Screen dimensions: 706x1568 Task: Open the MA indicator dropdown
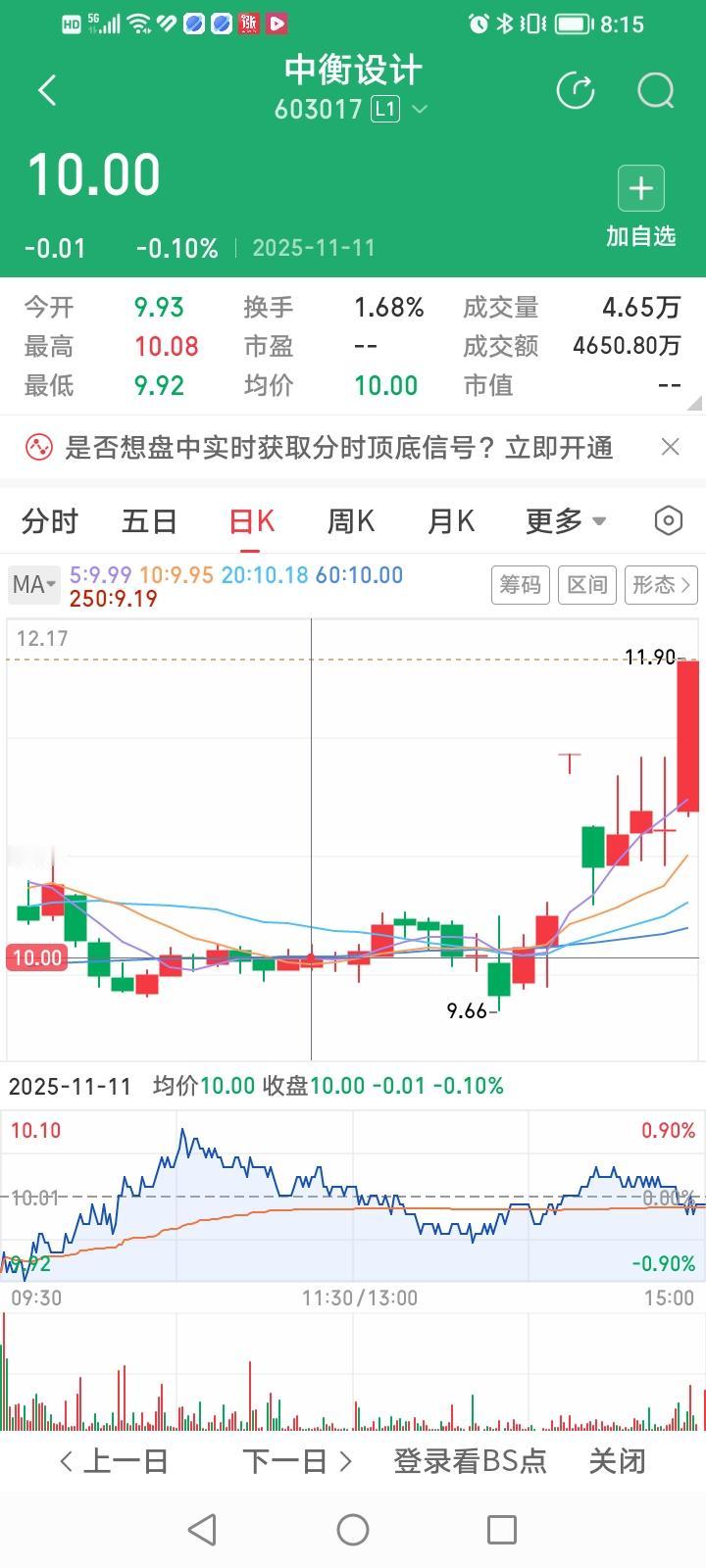tap(33, 585)
